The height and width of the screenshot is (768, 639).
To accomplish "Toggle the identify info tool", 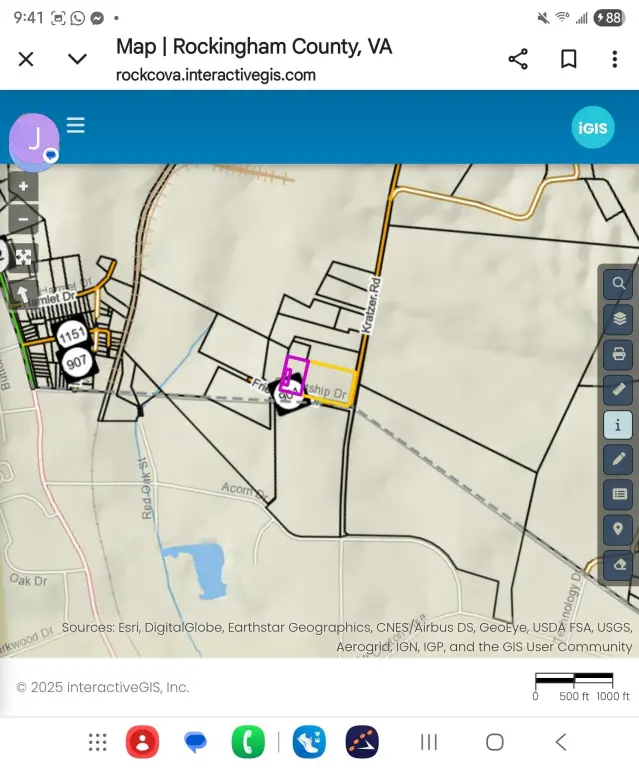I will (x=618, y=425).
